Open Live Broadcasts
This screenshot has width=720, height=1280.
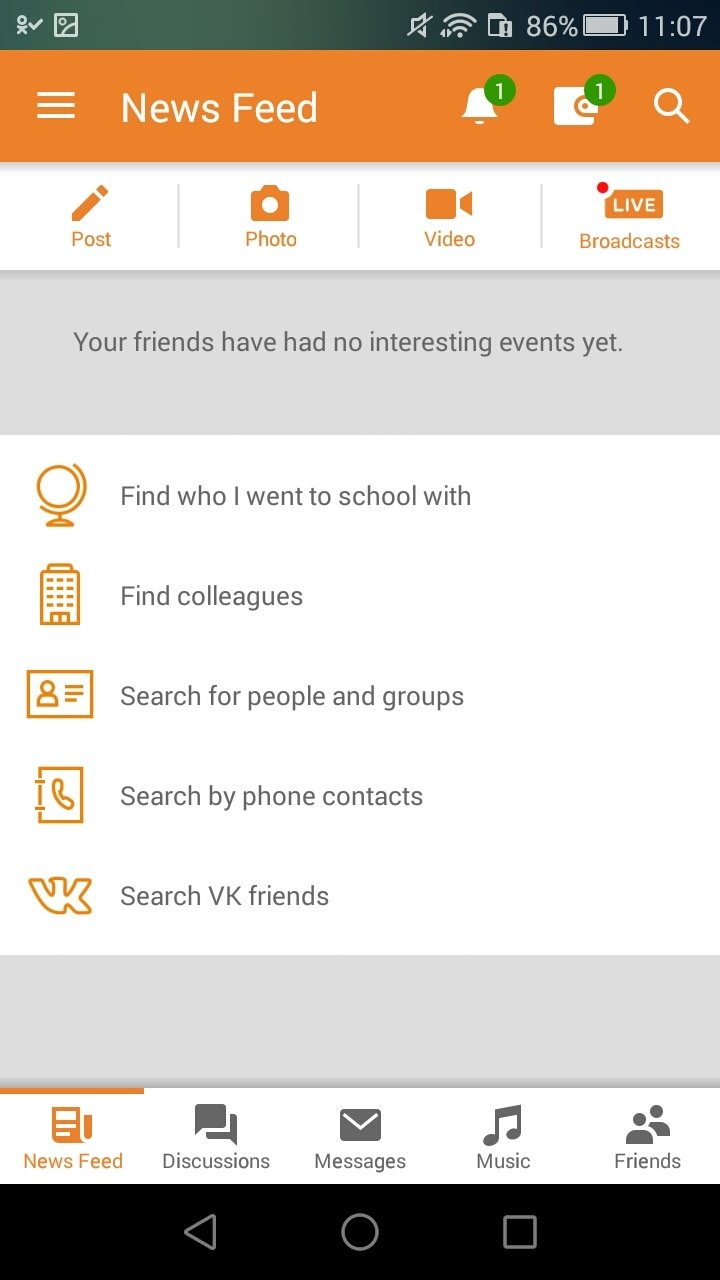pyautogui.click(x=629, y=216)
